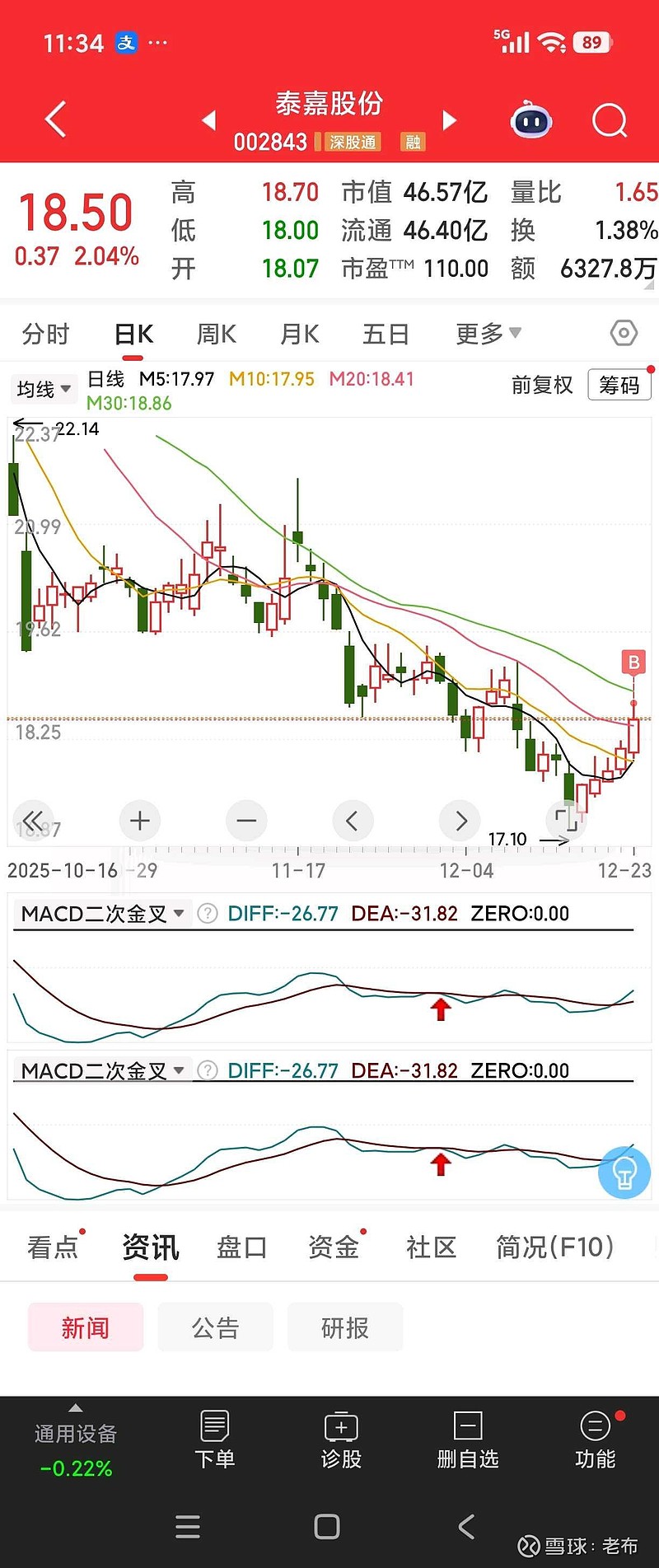This screenshot has width=659, height=1568.
Task: Select the 周K chart tab
Action: 216,335
